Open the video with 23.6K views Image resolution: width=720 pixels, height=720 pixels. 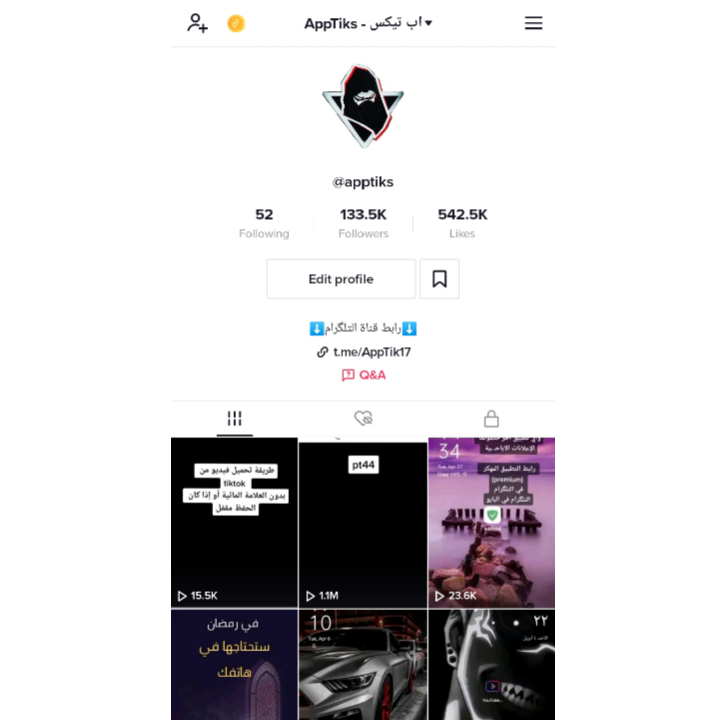pos(491,523)
